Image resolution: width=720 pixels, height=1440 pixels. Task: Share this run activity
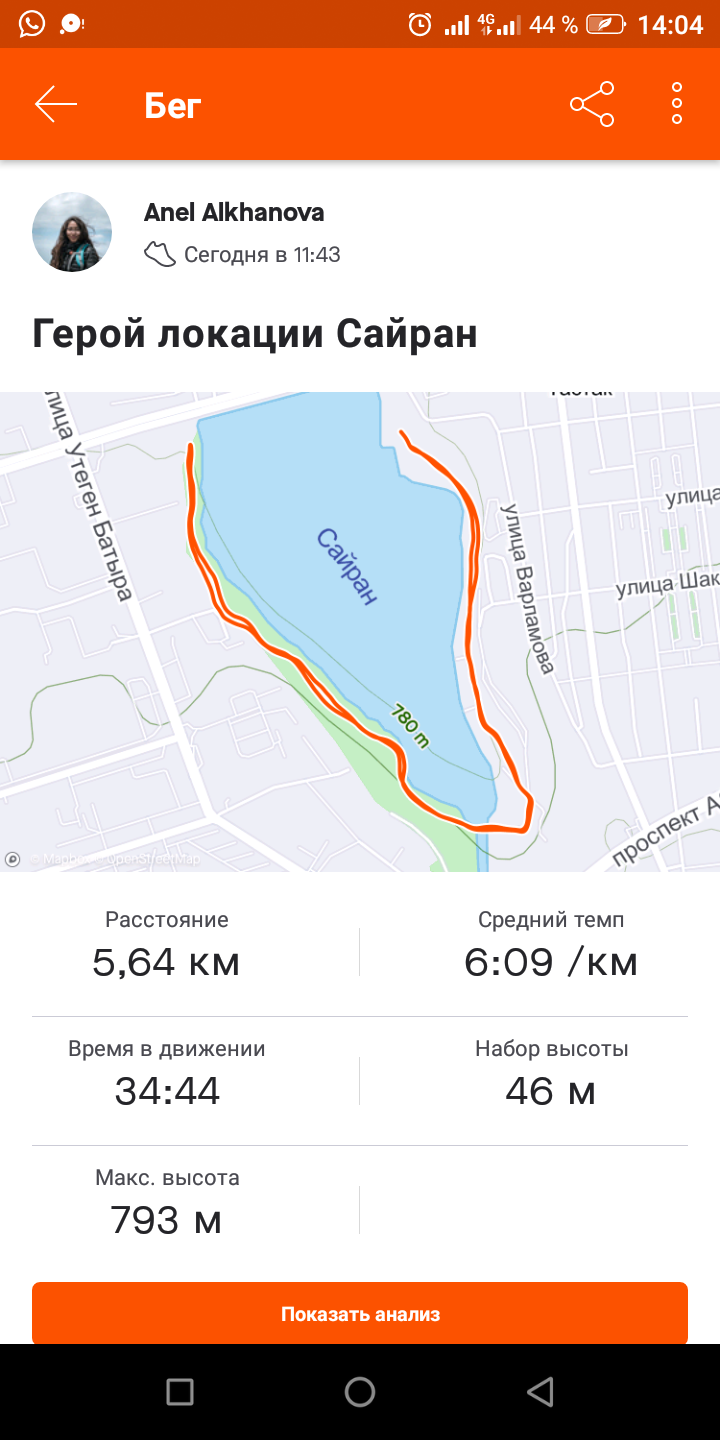(592, 104)
